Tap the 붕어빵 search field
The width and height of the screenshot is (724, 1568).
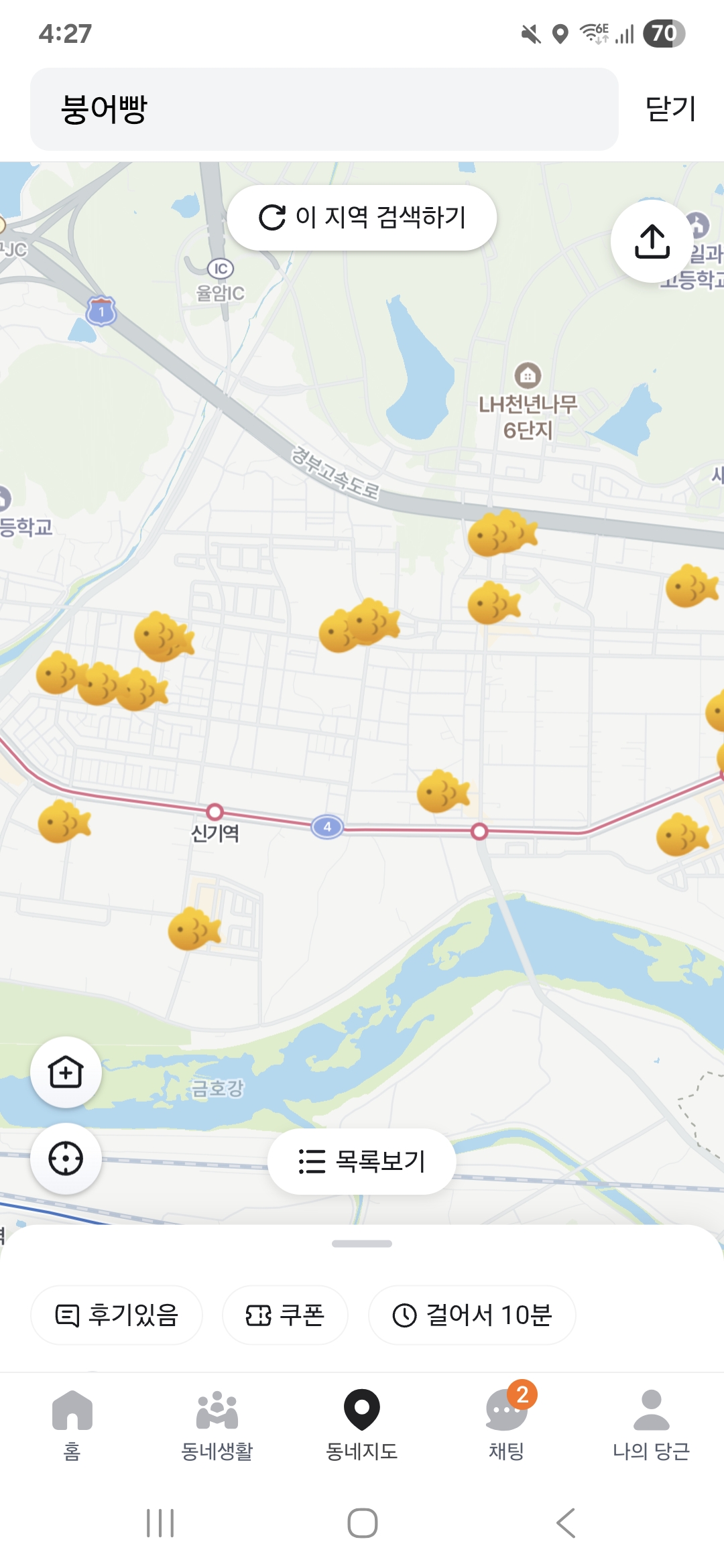324,109
